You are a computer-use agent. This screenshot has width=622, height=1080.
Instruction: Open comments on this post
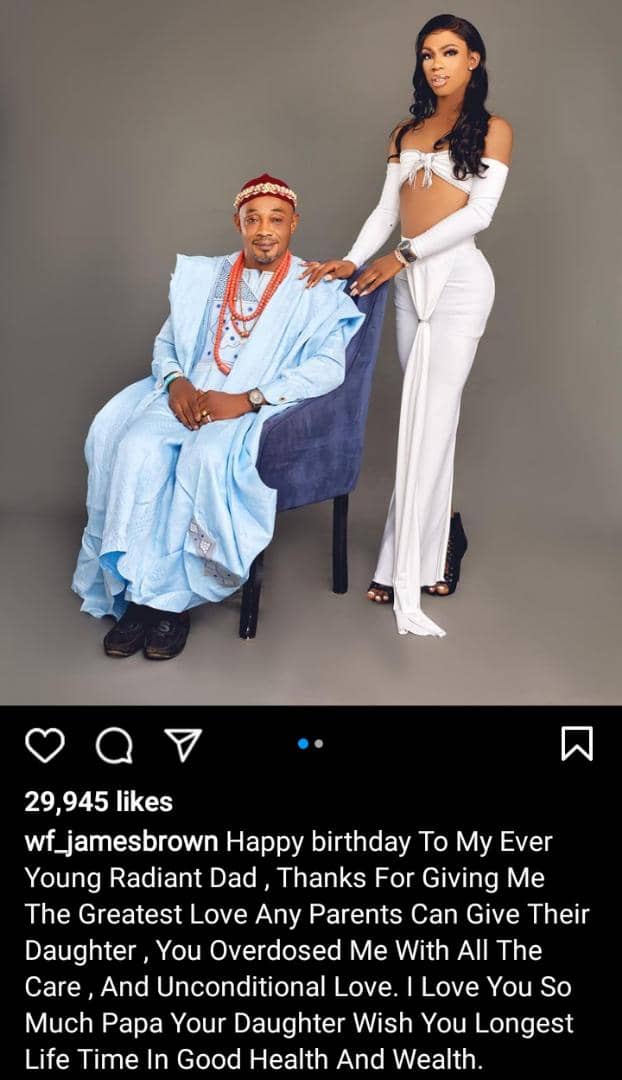point(113,744)
